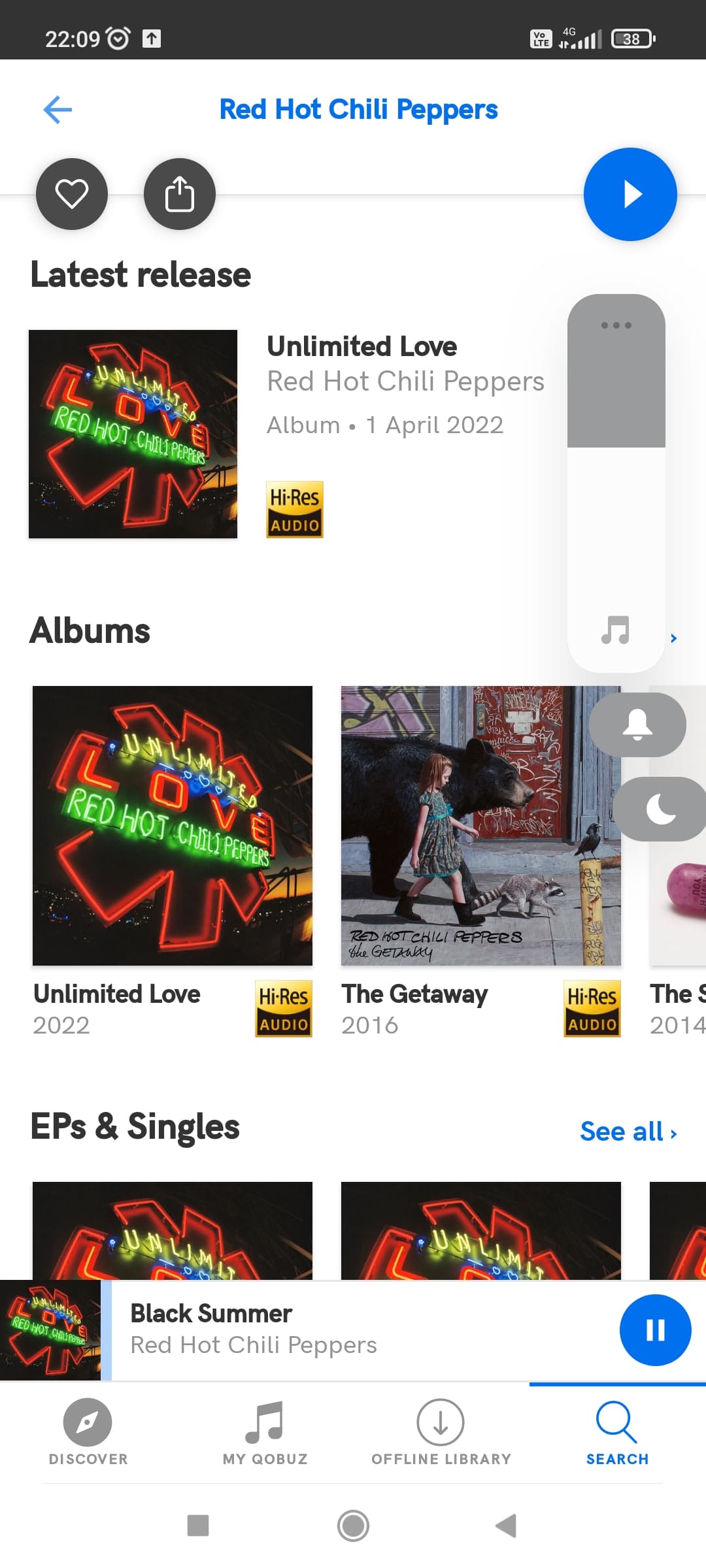The width and height of the screenshot is (706, 1568).
Task: Share the Red Hot Chili Peppers artist page
Action: point(180,194)
